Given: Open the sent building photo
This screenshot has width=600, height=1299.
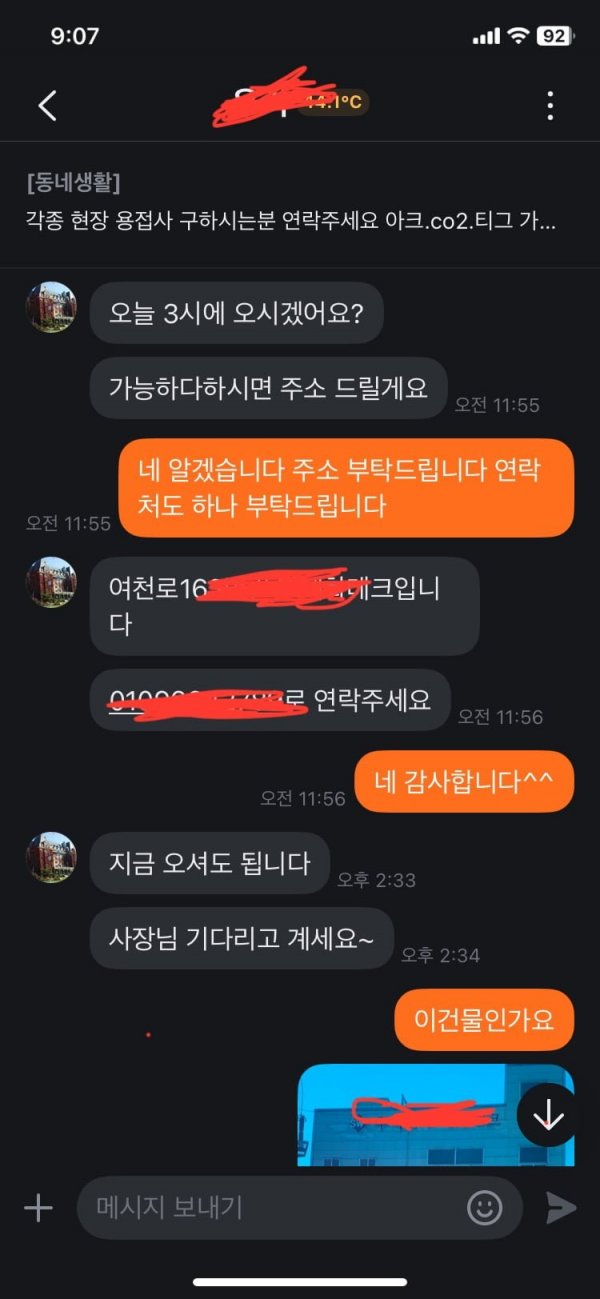Looking at the screenshot, I should coord(420,1120).
